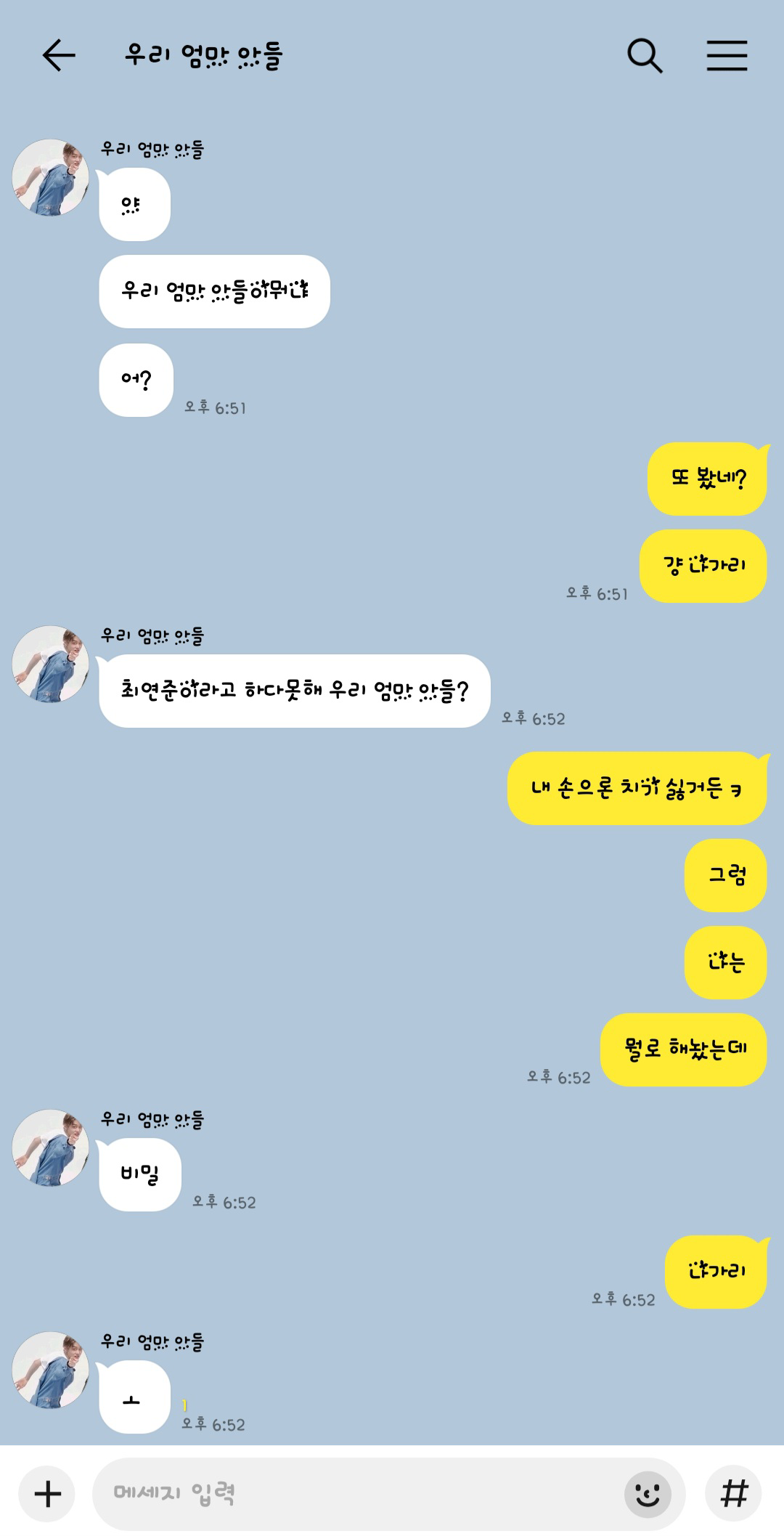The width and height of the screenshot is (784, 1536).
Task: Open the emoticon picker
Action: (648, 1494)
